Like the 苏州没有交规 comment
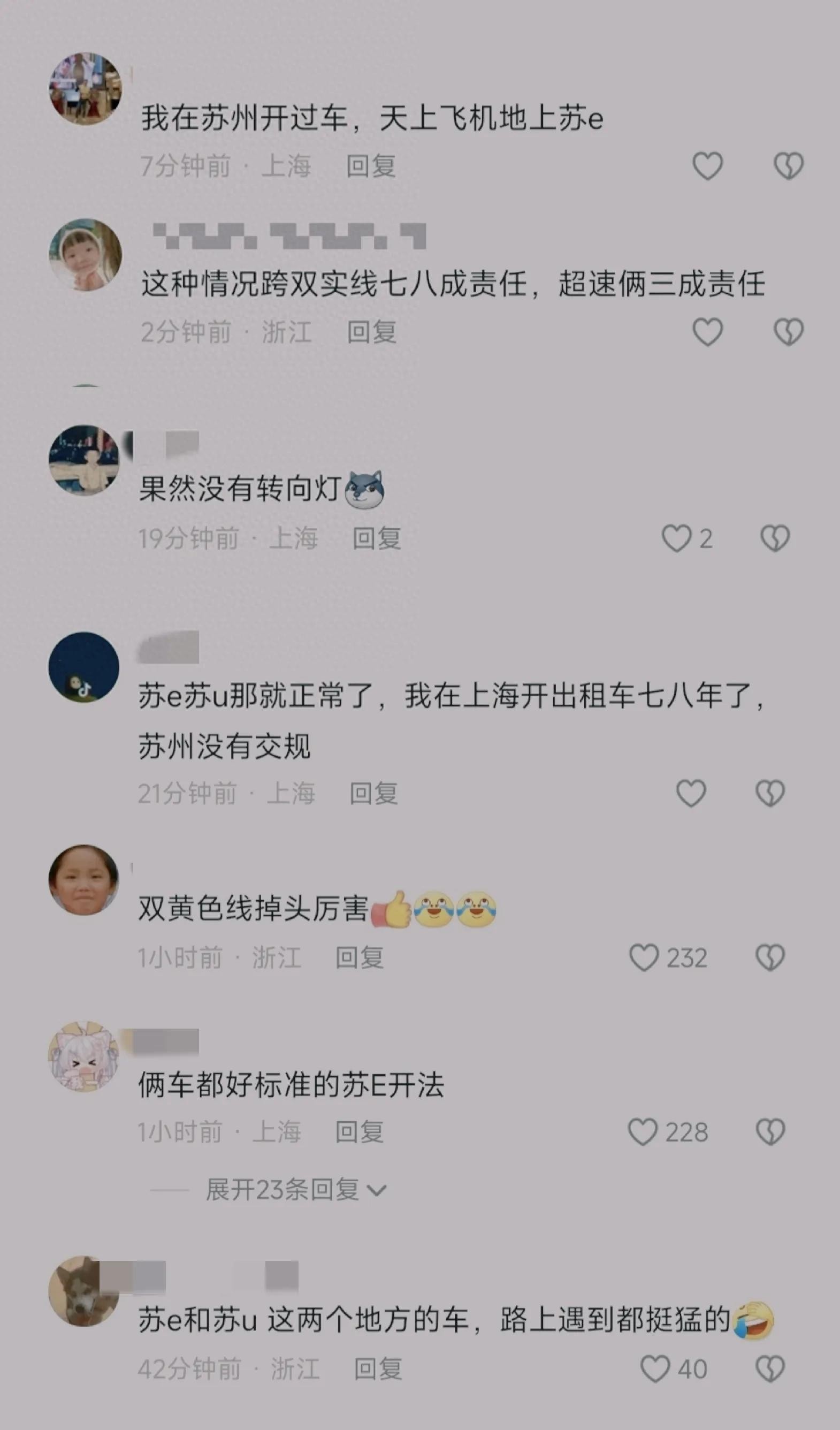Image resolution: width=840 pixels, height=1430 pixels. tap(691, 793)
